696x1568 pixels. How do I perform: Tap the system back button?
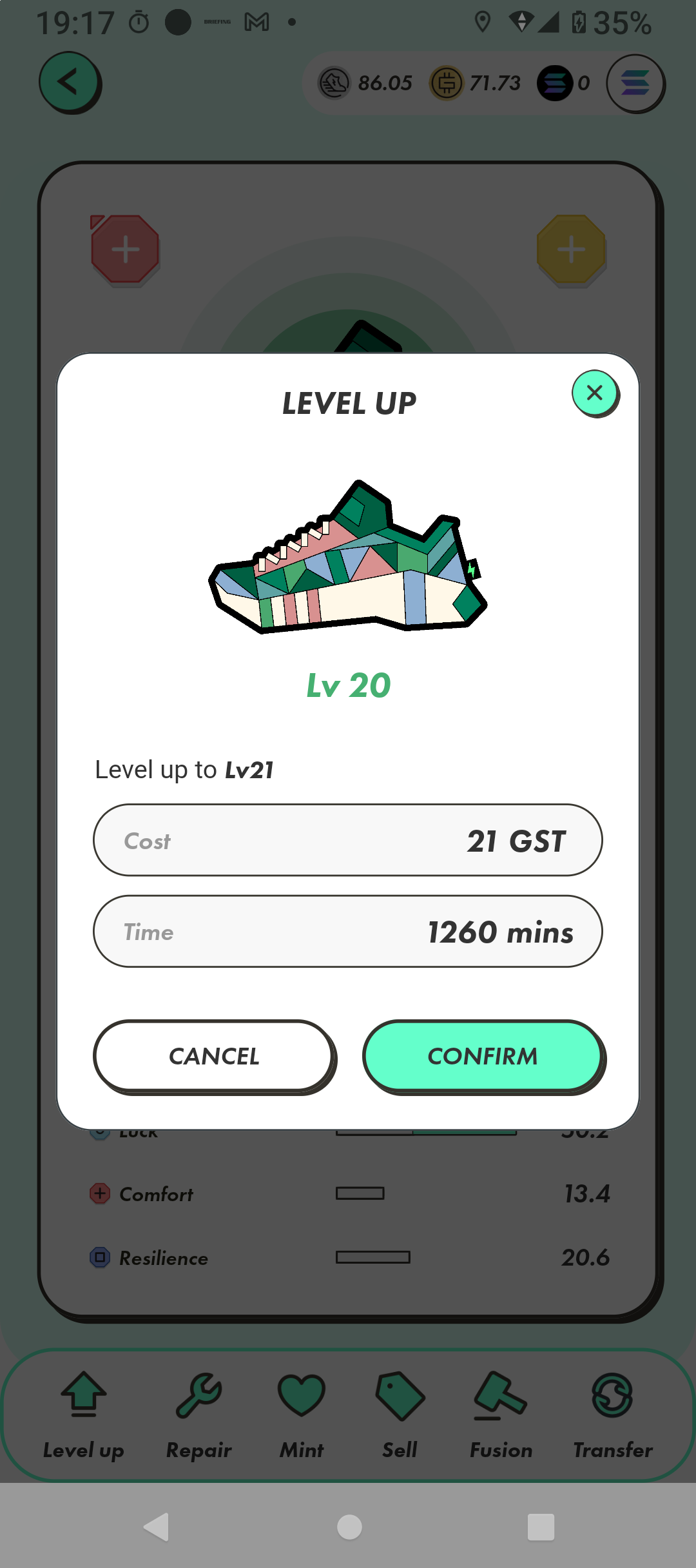(x=157, y=1526)
